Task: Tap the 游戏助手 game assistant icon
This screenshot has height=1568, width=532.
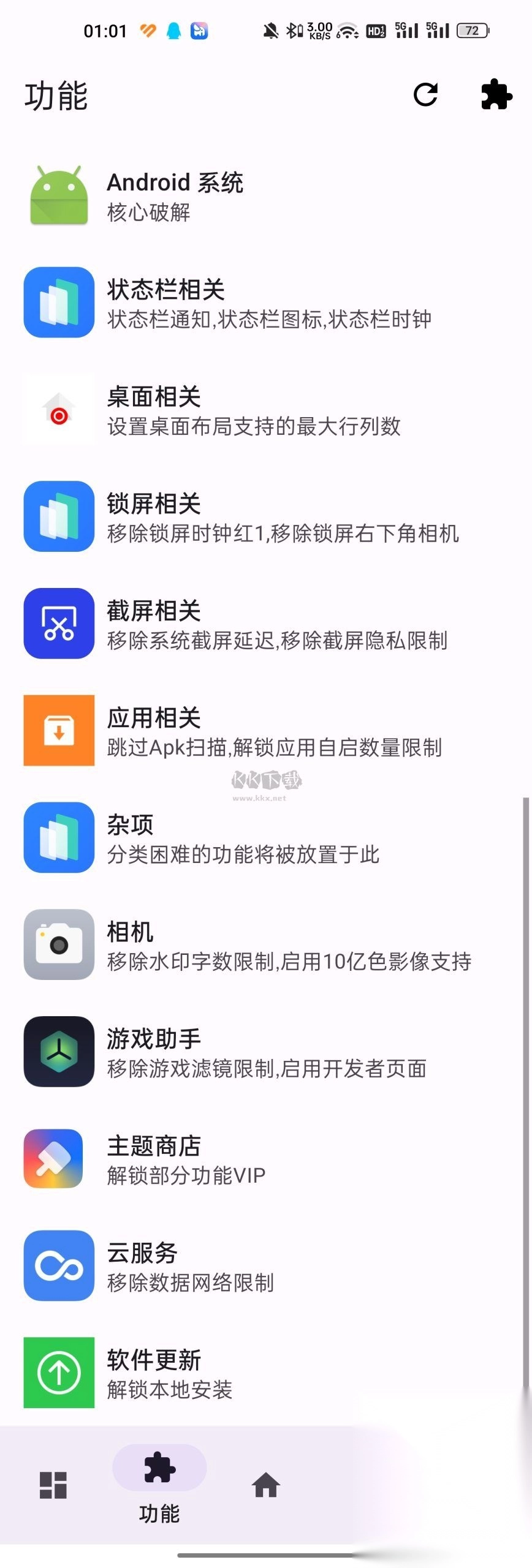Action: [x=58, y=1051]
